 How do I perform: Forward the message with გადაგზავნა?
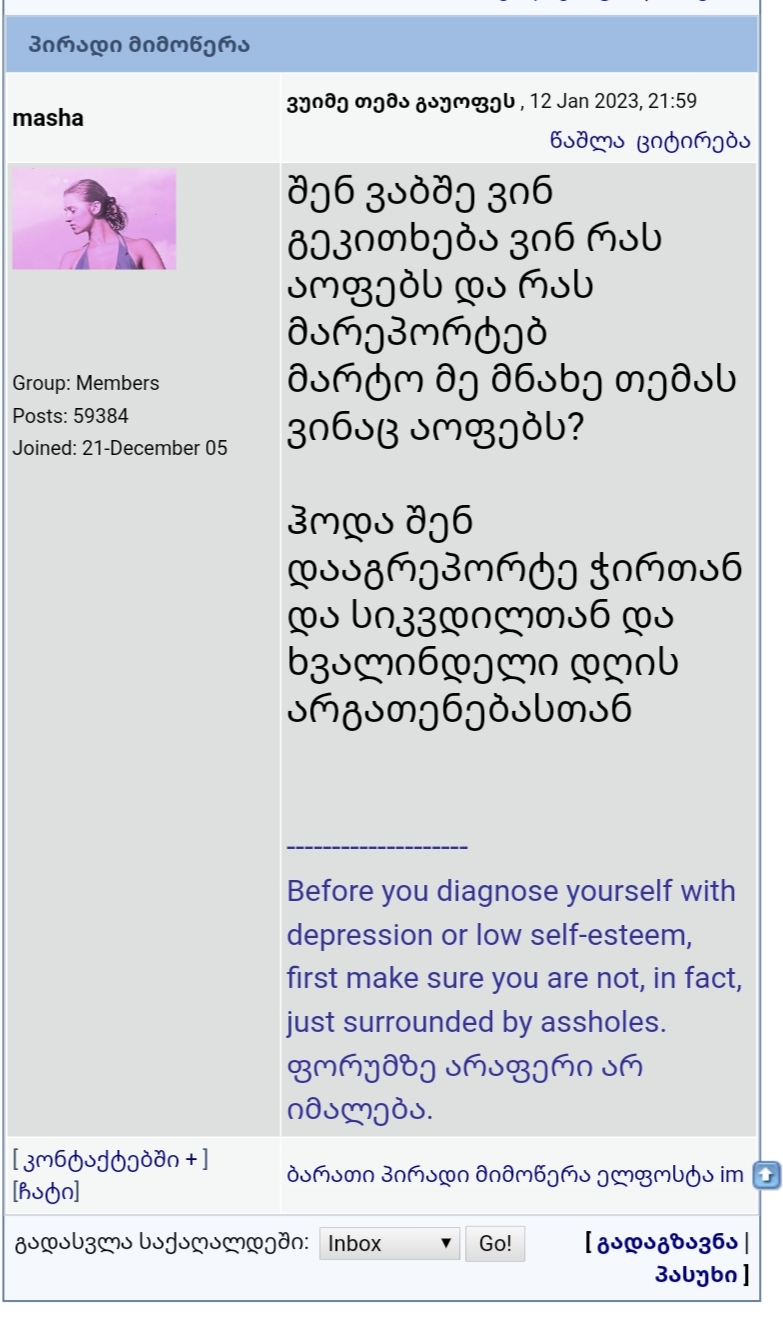[x=668, y=1243]
